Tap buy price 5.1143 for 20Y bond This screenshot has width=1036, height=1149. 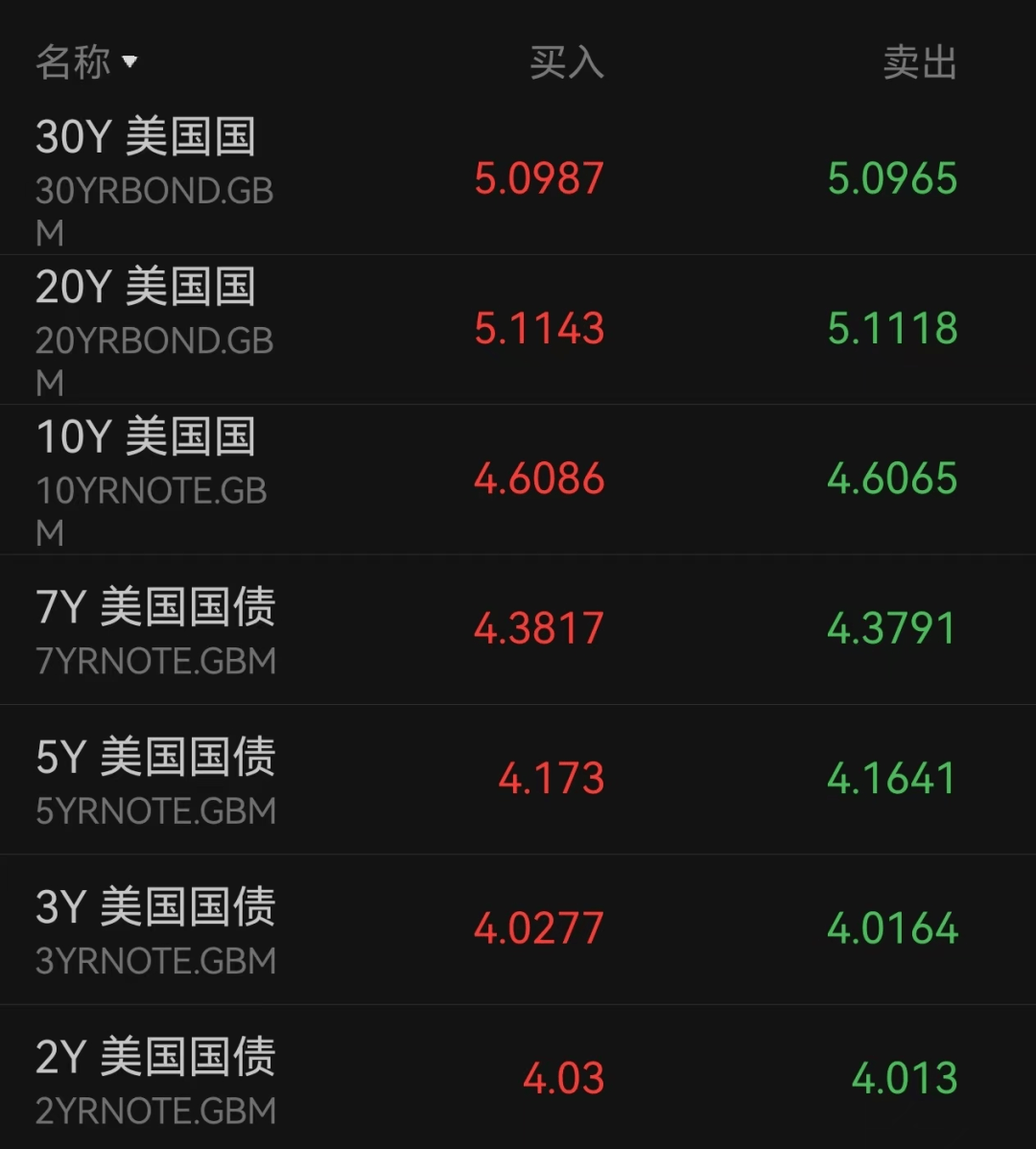pos(538,327)
